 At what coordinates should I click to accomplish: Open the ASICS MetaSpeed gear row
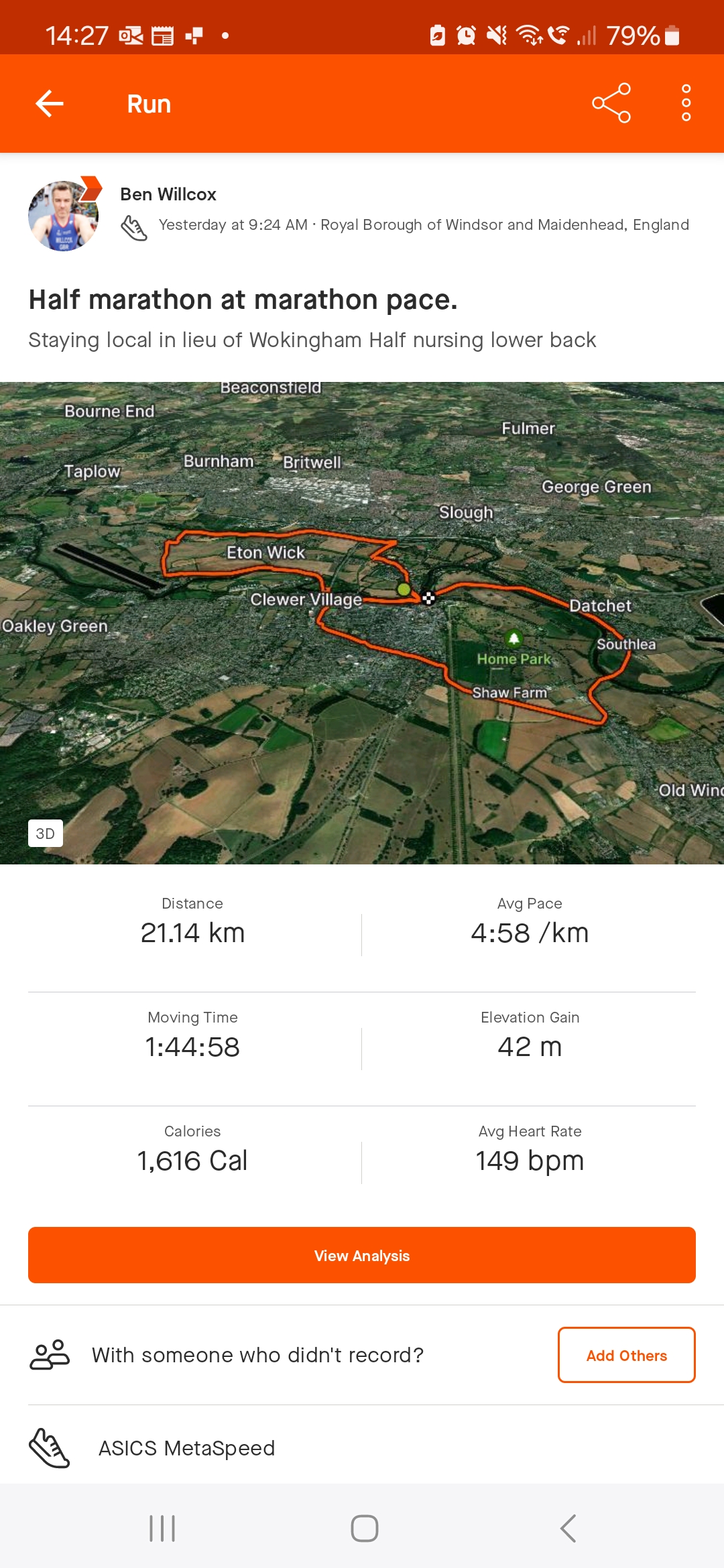(x=186, y=1448)
